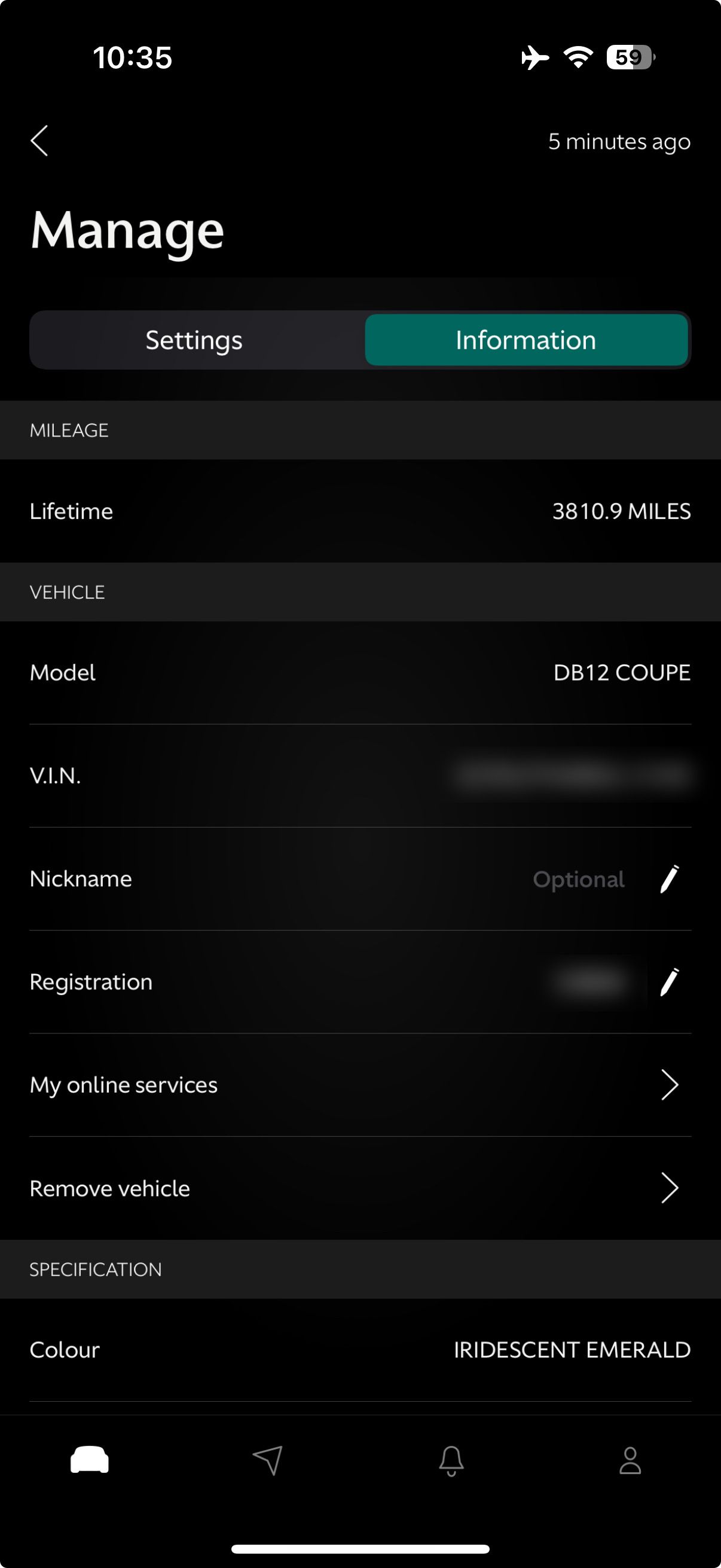Edit the vehicle nickname with the pencil
Viewport: 721px width, 1568px height.
click(669, 879)
